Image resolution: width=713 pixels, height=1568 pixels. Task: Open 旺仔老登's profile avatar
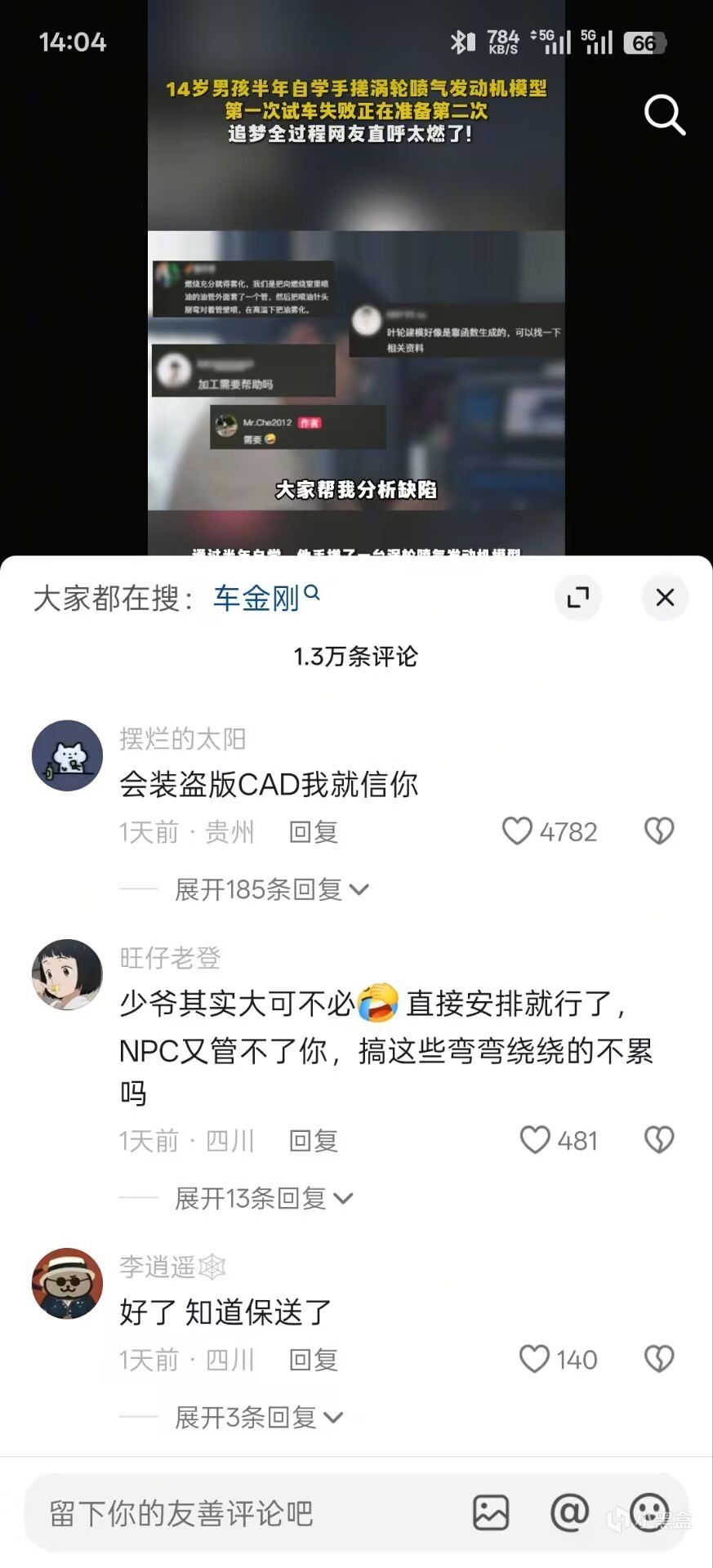pos(67,974)
